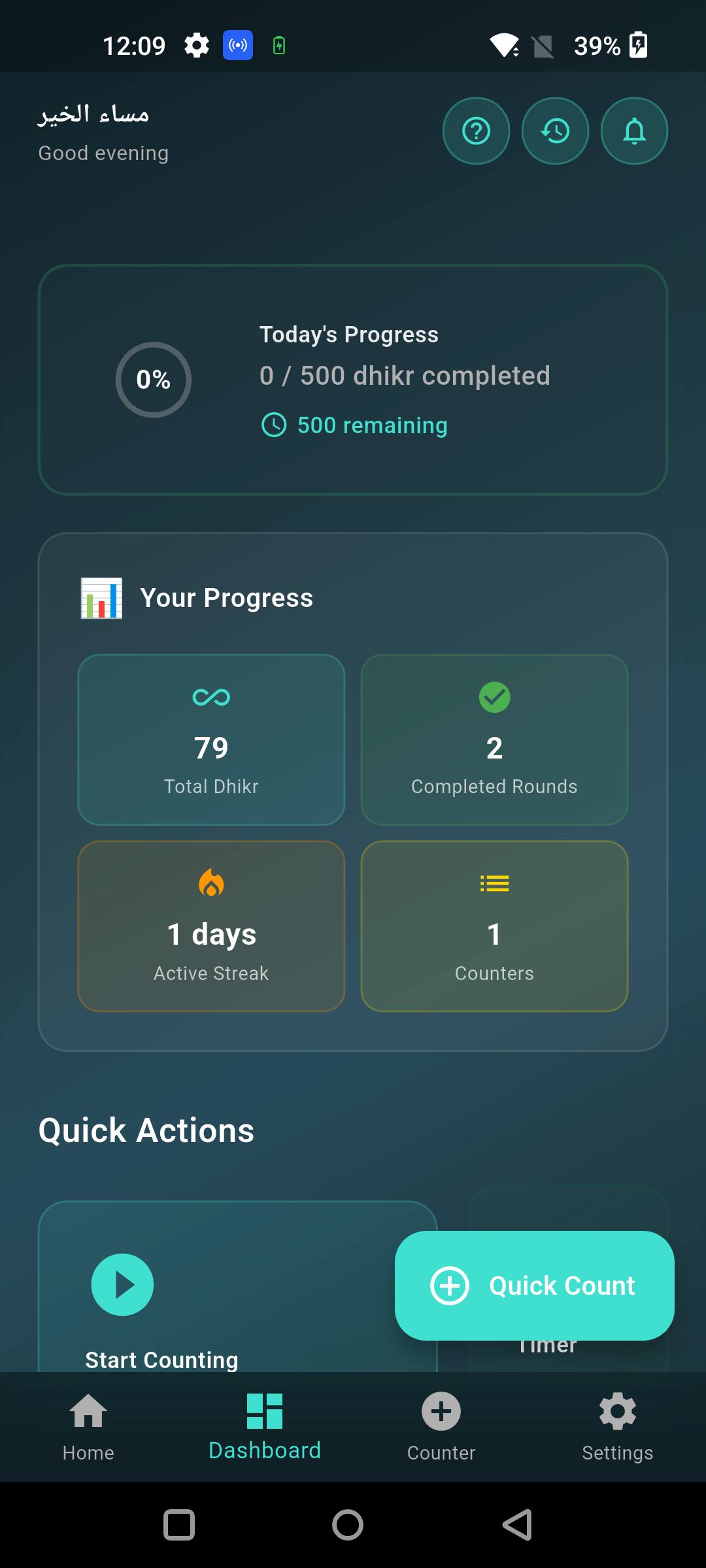Open notifications via the bell icon
Viewport: 706px width, 1568px height.
pos(633,131)
